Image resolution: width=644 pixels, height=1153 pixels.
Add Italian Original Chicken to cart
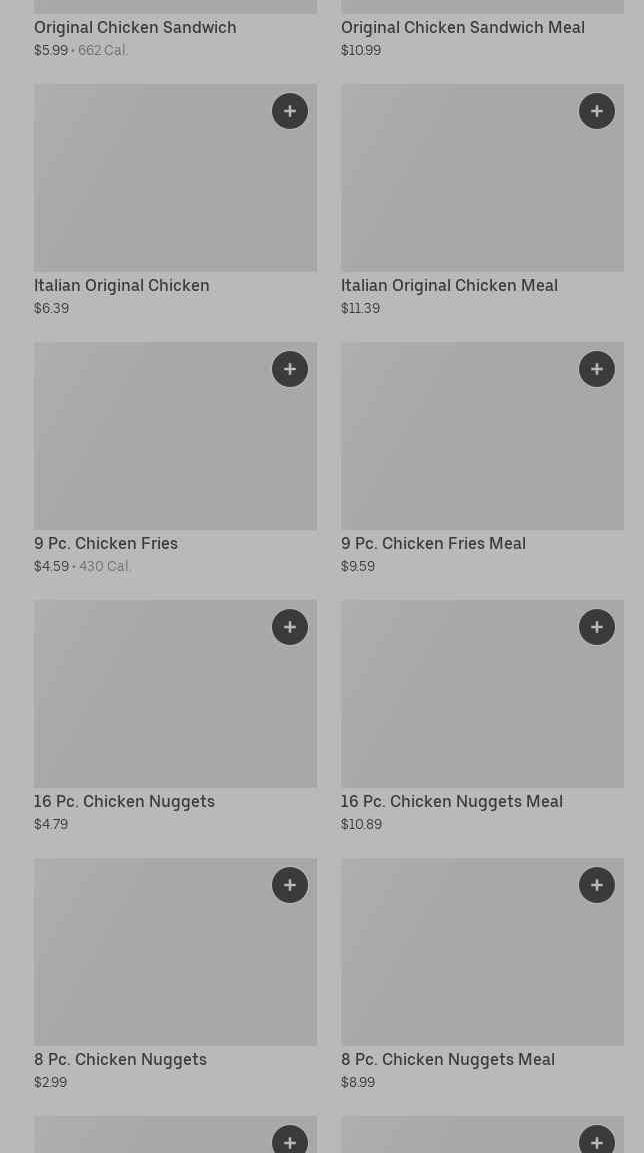pyautogui.click(x=290, y=111)
